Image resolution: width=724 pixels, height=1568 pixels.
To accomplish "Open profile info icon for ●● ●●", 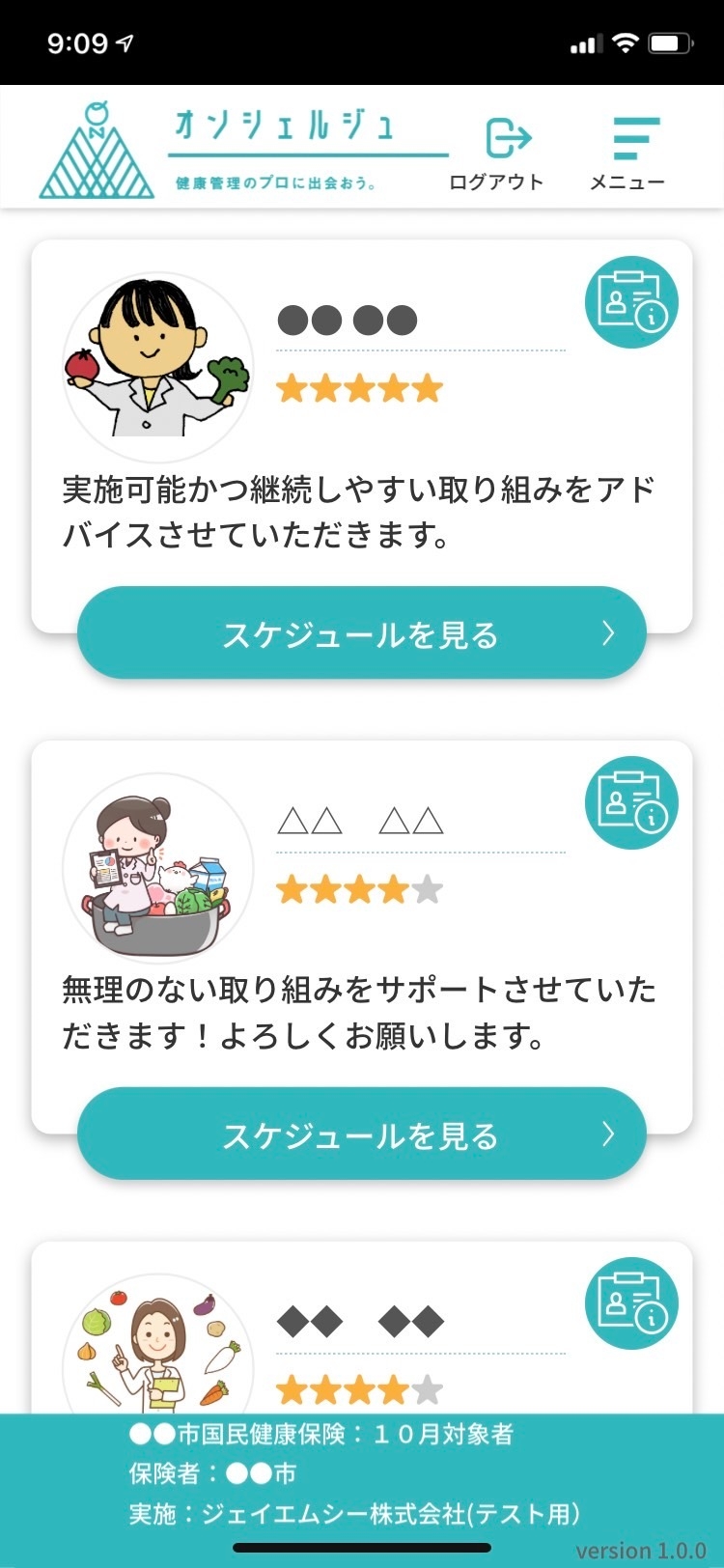I will (x=631, y=303).
